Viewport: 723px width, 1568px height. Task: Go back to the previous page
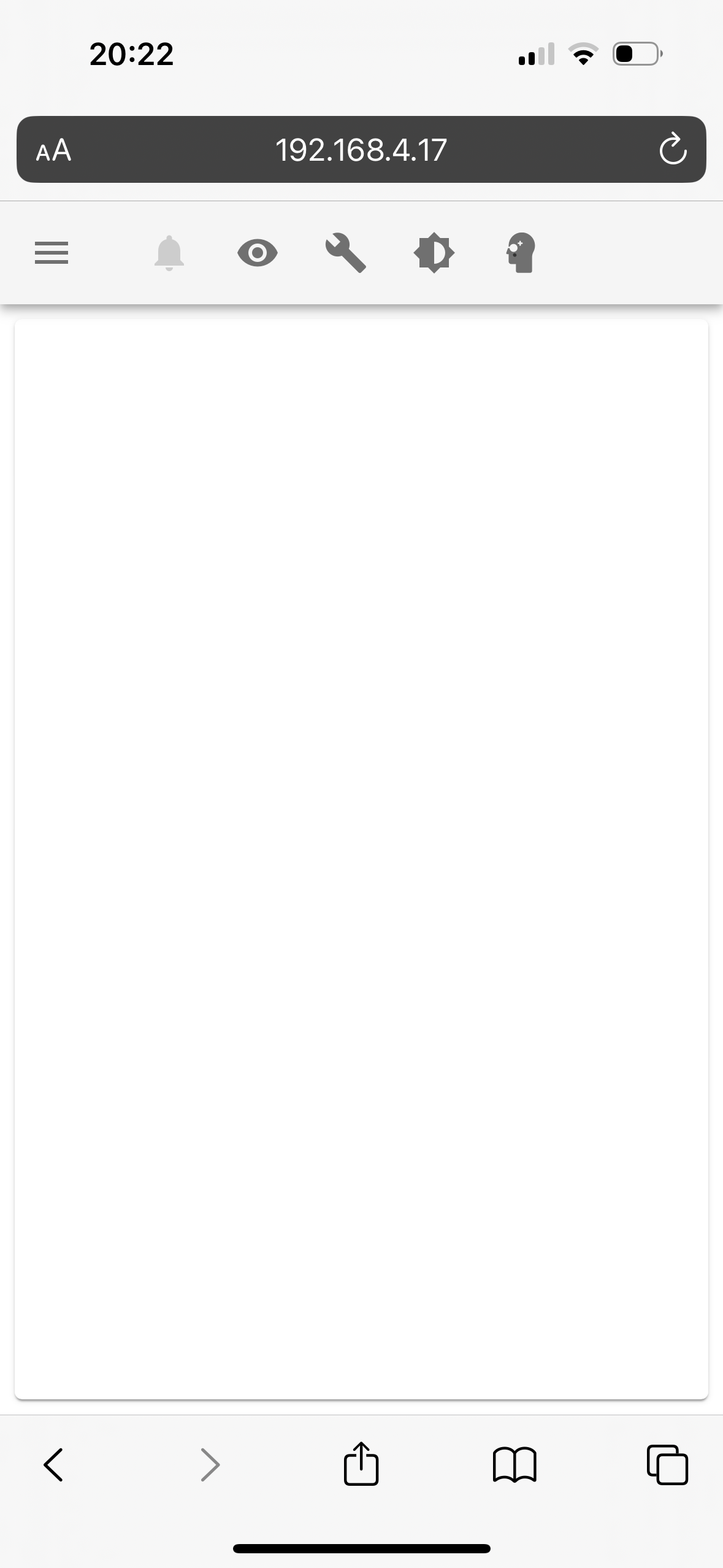point(53,1465)
